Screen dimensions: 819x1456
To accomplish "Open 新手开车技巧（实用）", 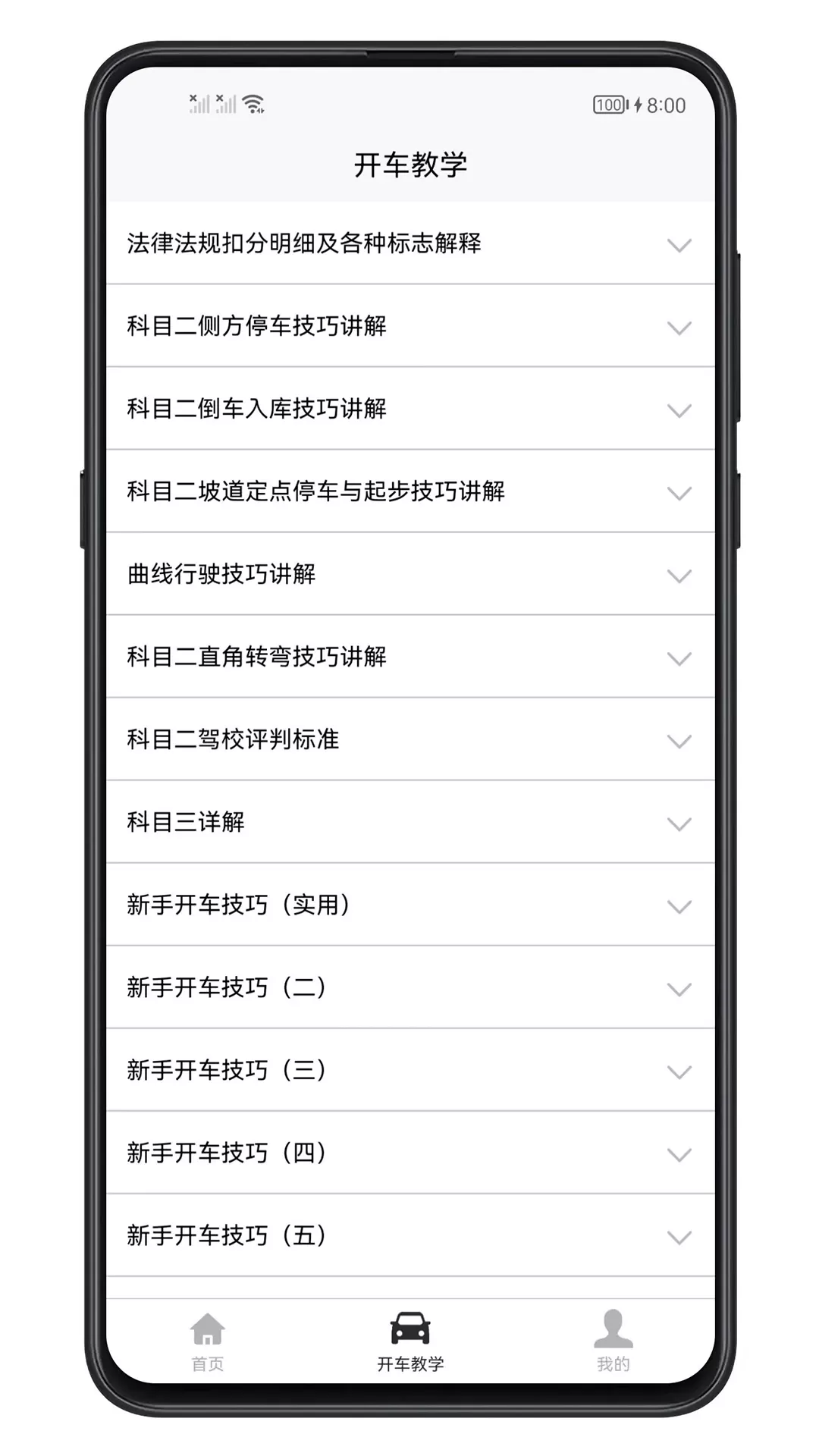I will [x=410, y=905].
